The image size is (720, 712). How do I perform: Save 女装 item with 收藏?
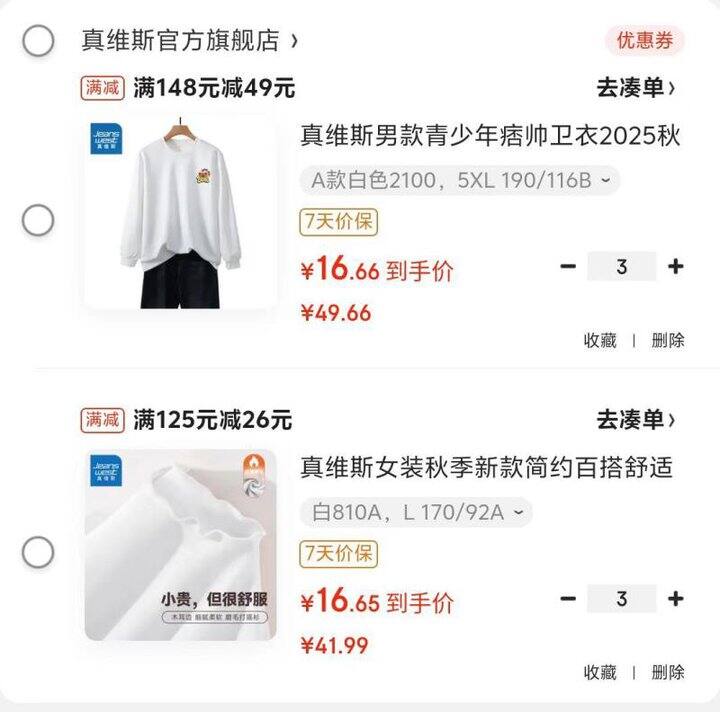(600, 672)
